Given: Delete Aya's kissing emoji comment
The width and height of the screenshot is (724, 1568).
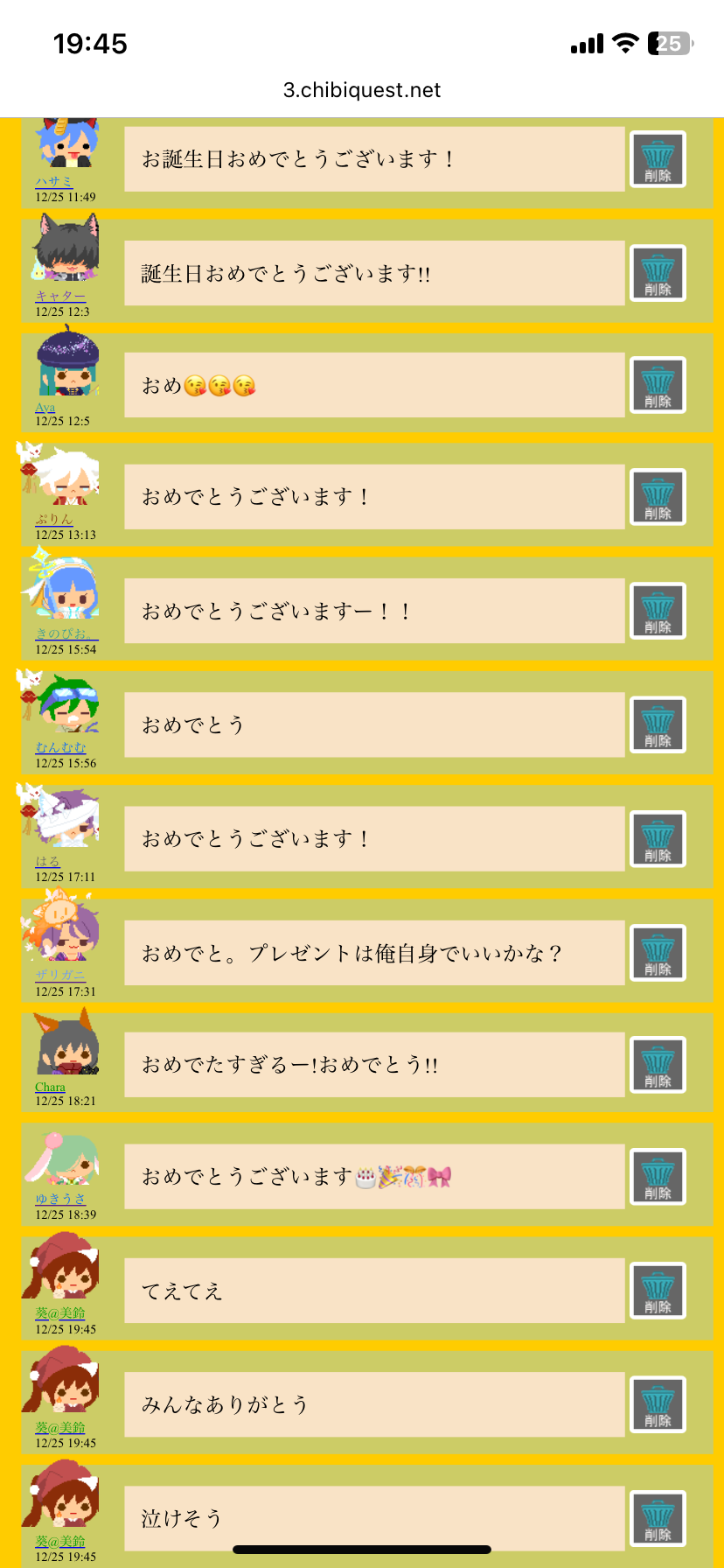Looking at the screenshot, I should [658, 386].
